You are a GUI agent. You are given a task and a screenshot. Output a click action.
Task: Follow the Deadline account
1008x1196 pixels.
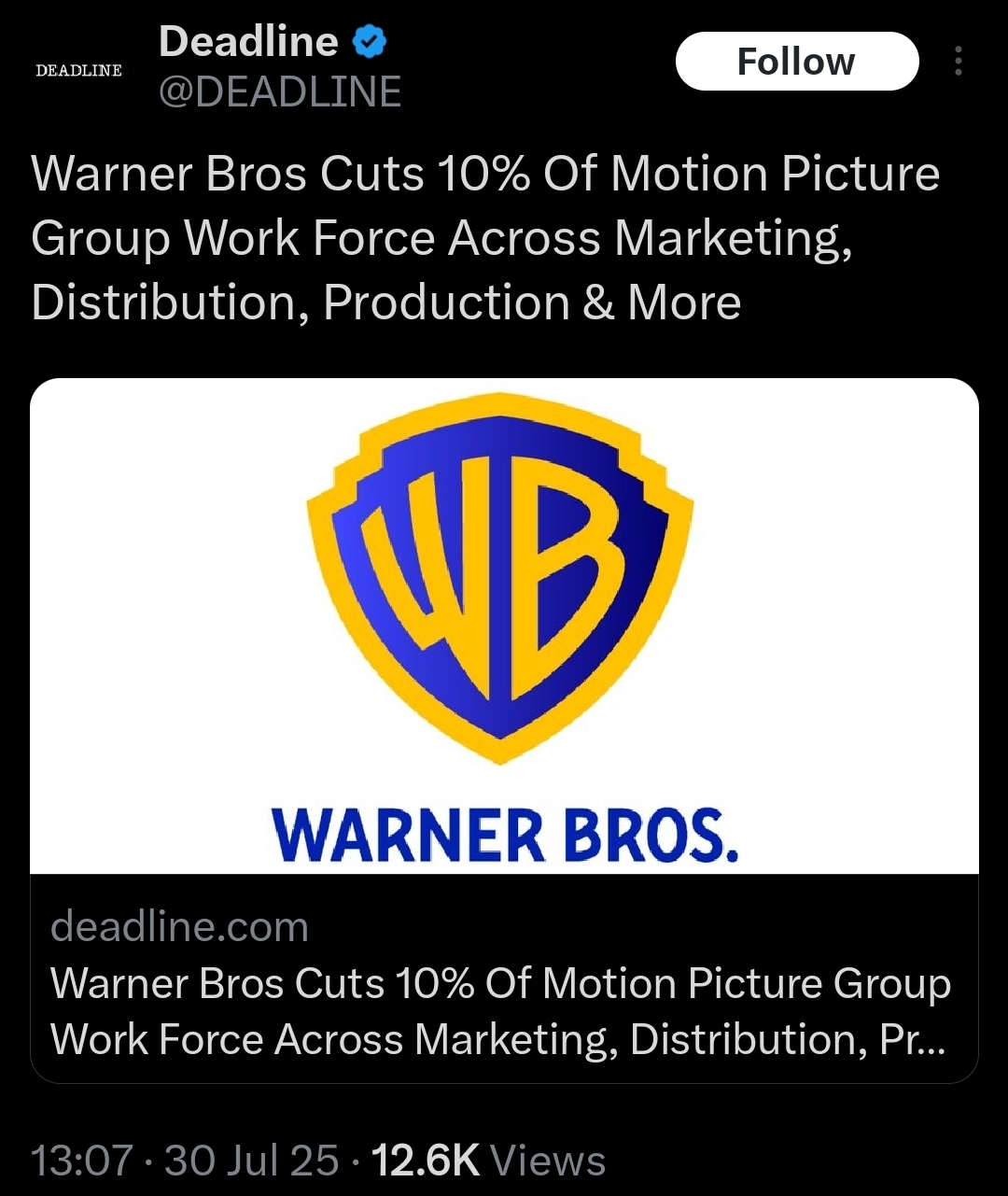[796, 62]
